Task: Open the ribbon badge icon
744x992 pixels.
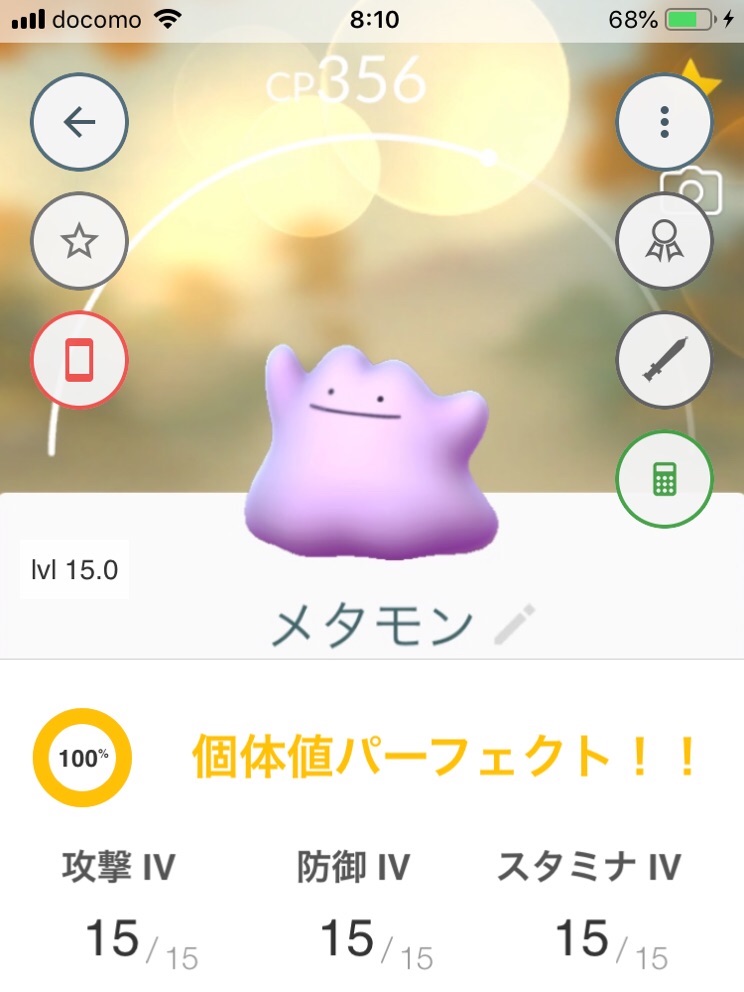Action: [664, 240]
